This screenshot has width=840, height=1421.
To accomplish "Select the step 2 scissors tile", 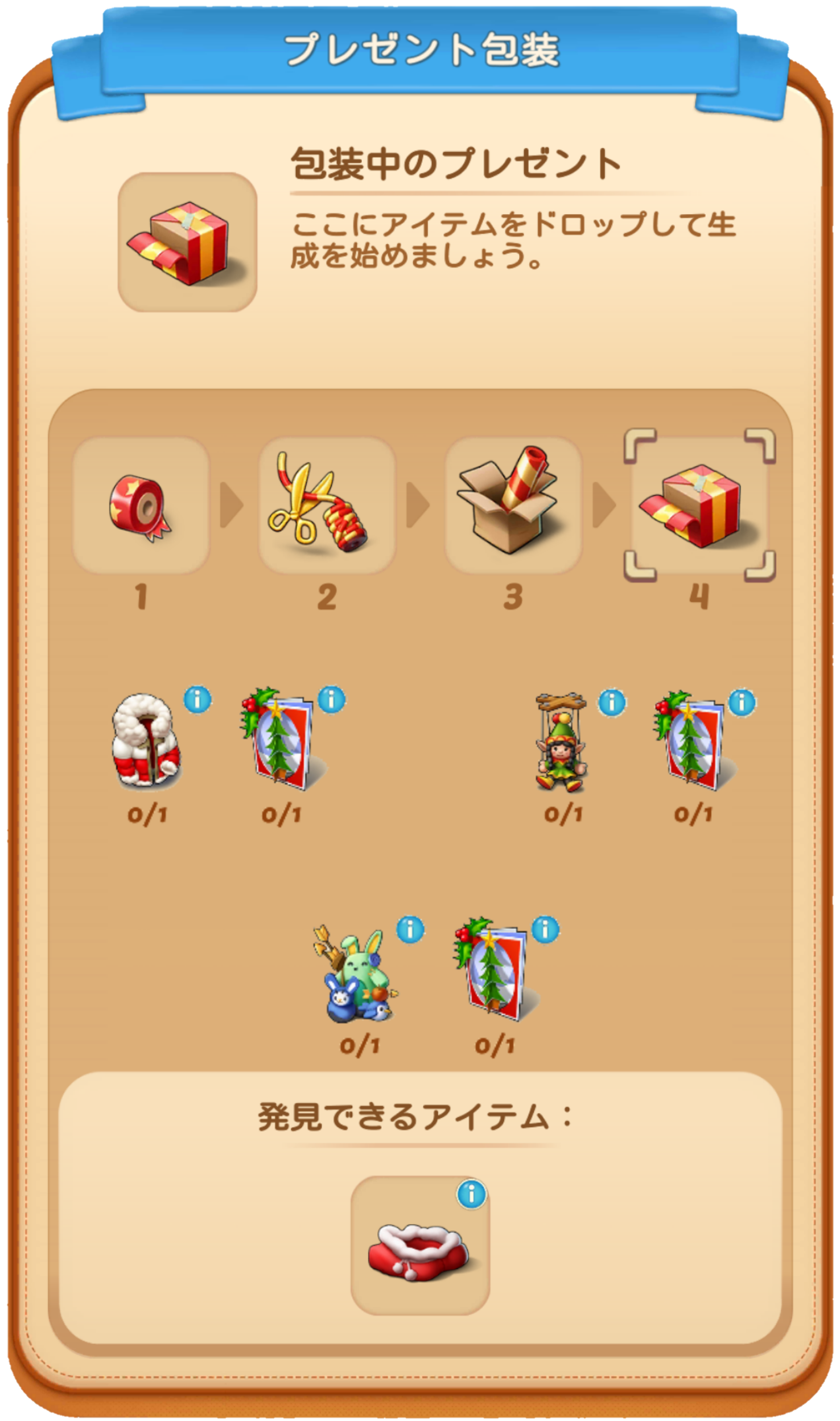I will pyautogui.click(x=327, y=505).
